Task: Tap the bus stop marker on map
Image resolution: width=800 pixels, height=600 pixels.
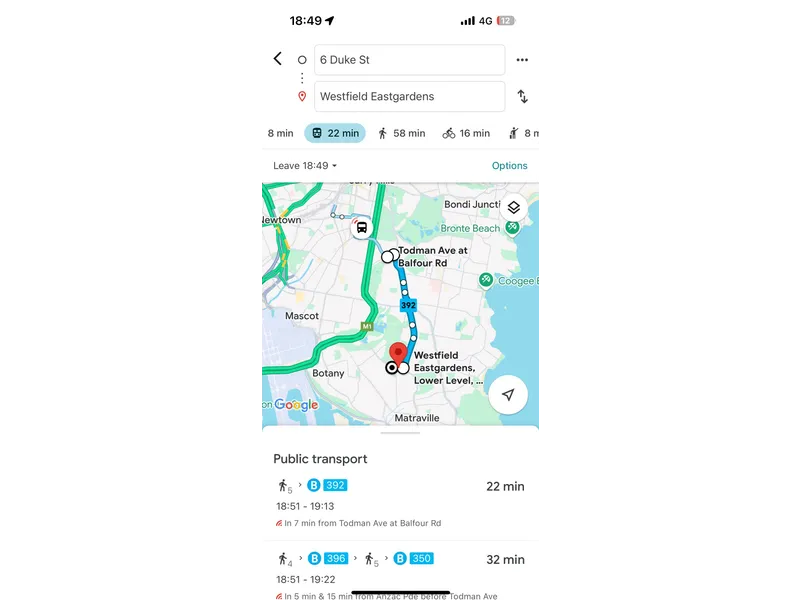Action: [x=361, y=227]
